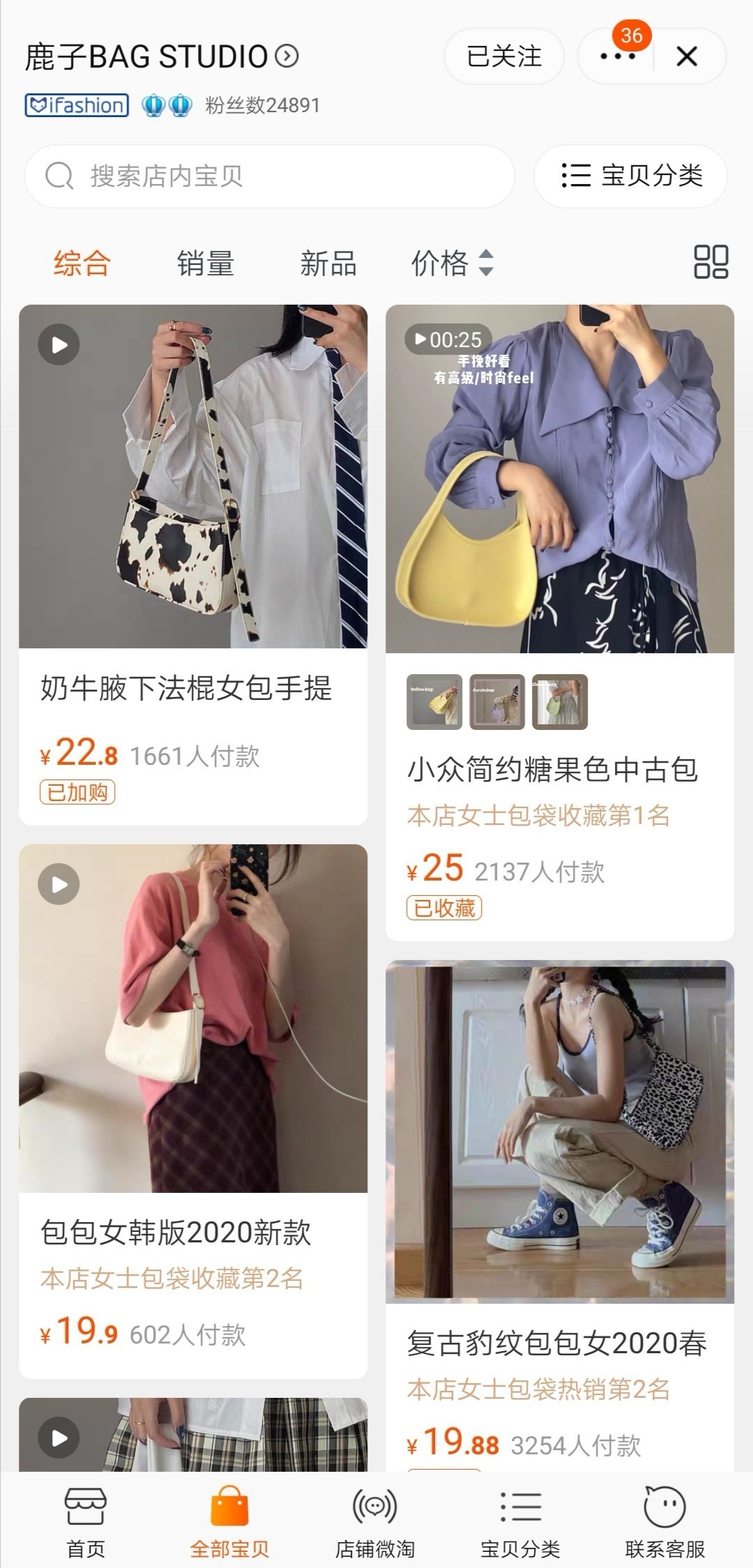Switch to 销量 sales tab
753x1568 pixels.
(x=206, y=265)
